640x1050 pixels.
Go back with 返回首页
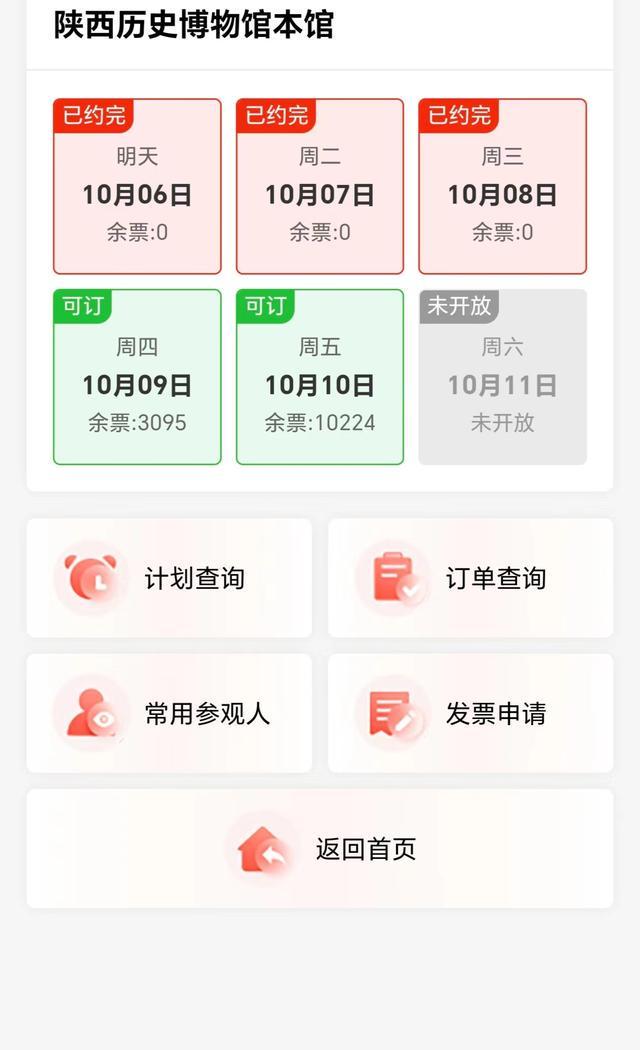(x=320, y=849)
